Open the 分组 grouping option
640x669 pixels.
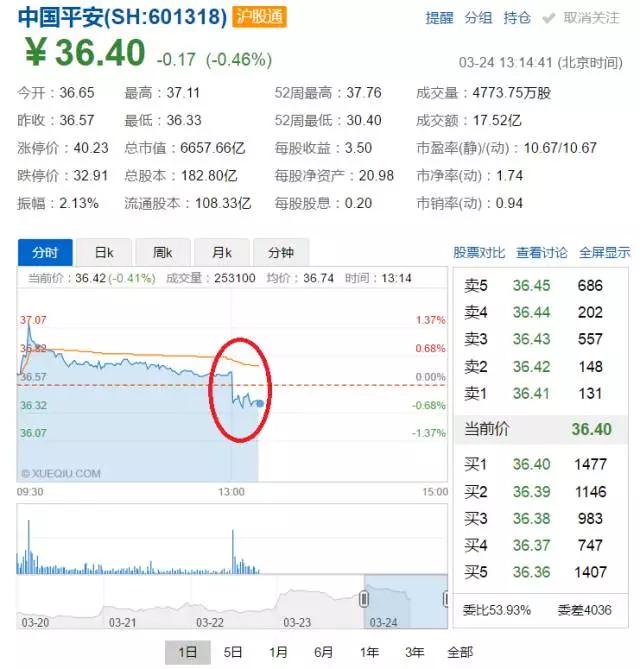coord(478,18)
